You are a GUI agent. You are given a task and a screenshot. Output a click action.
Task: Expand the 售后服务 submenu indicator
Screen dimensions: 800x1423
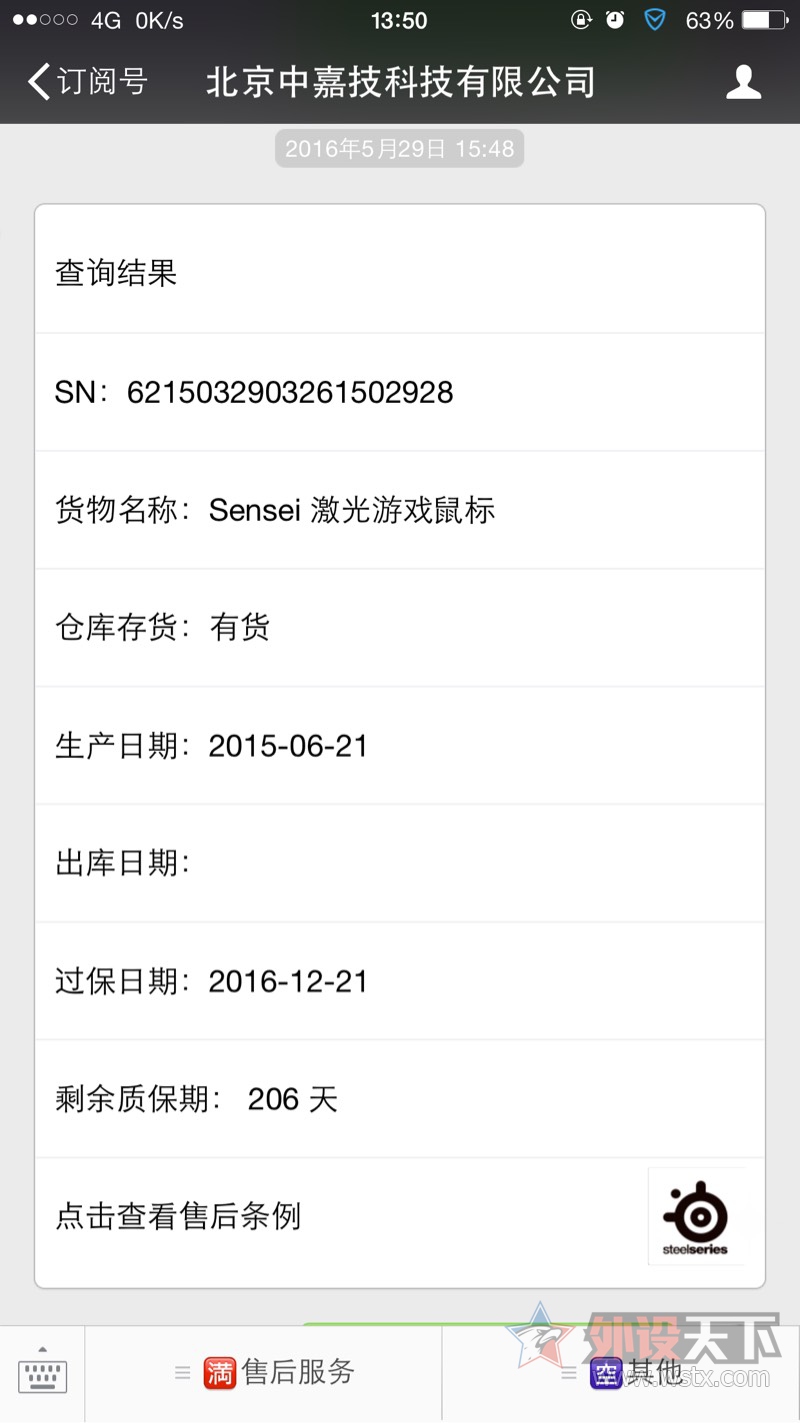pos(182,1373)
